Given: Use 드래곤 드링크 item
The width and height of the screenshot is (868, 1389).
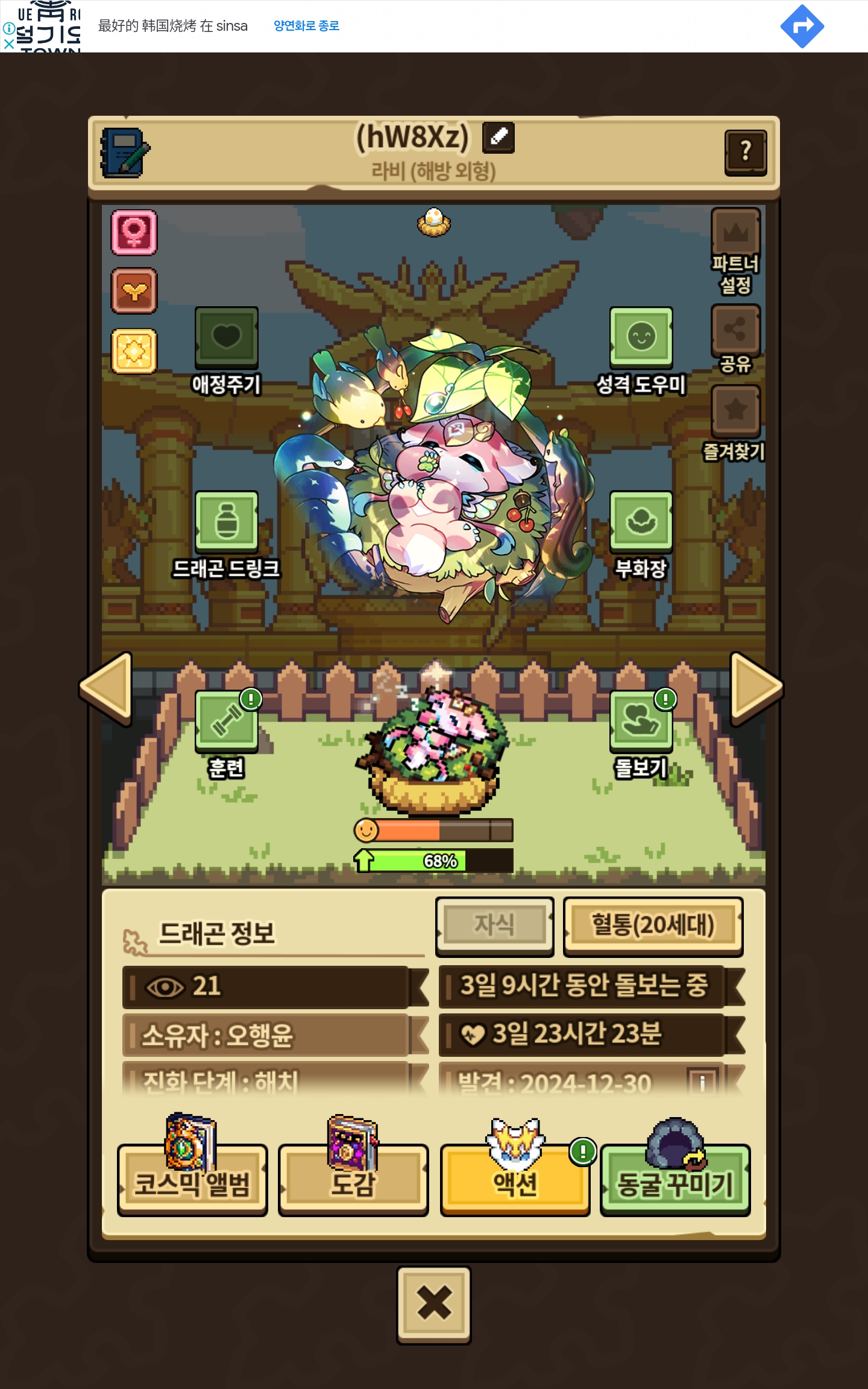Looking at the screenshot, I should tap(226, 521).
